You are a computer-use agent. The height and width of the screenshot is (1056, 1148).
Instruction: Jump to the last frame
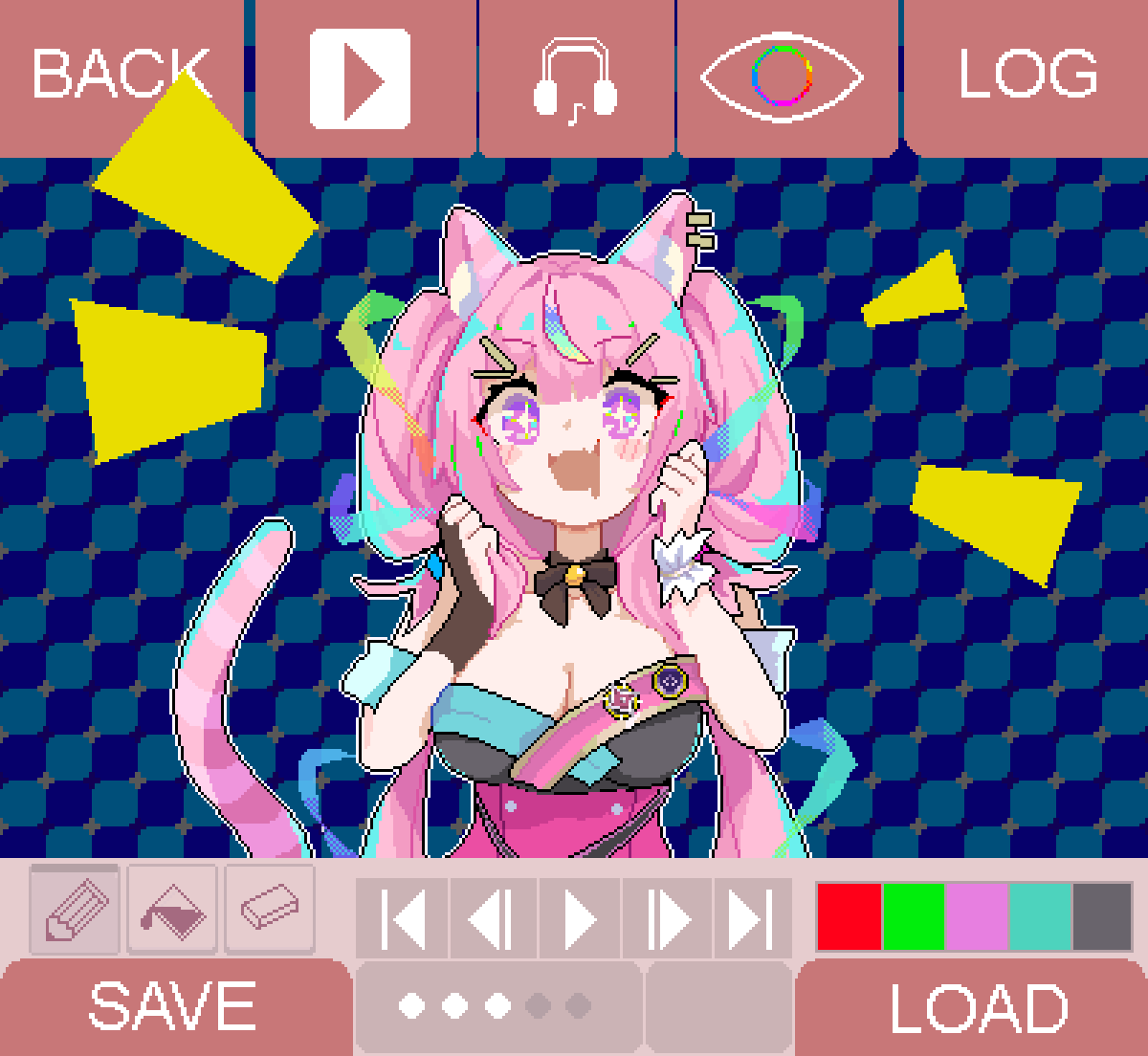(752, 919)
